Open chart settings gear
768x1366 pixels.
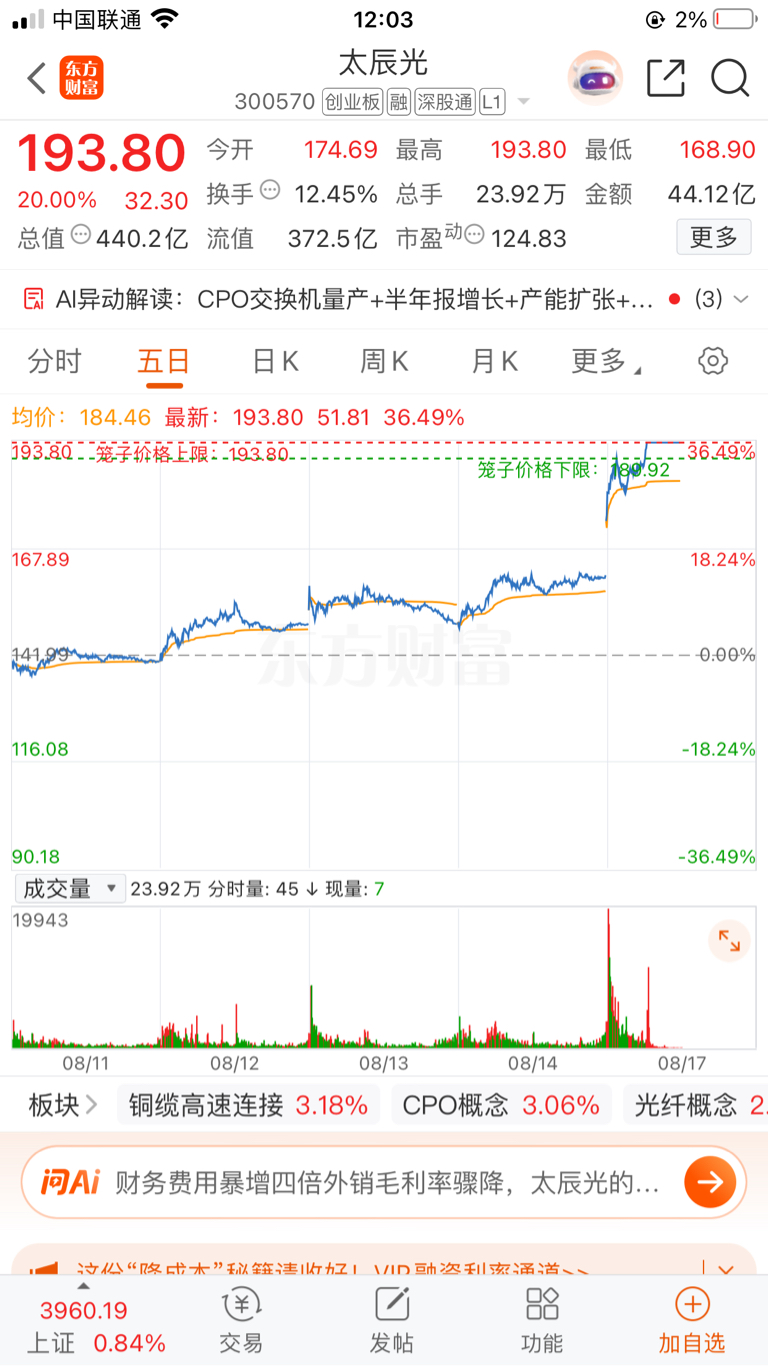713,361
